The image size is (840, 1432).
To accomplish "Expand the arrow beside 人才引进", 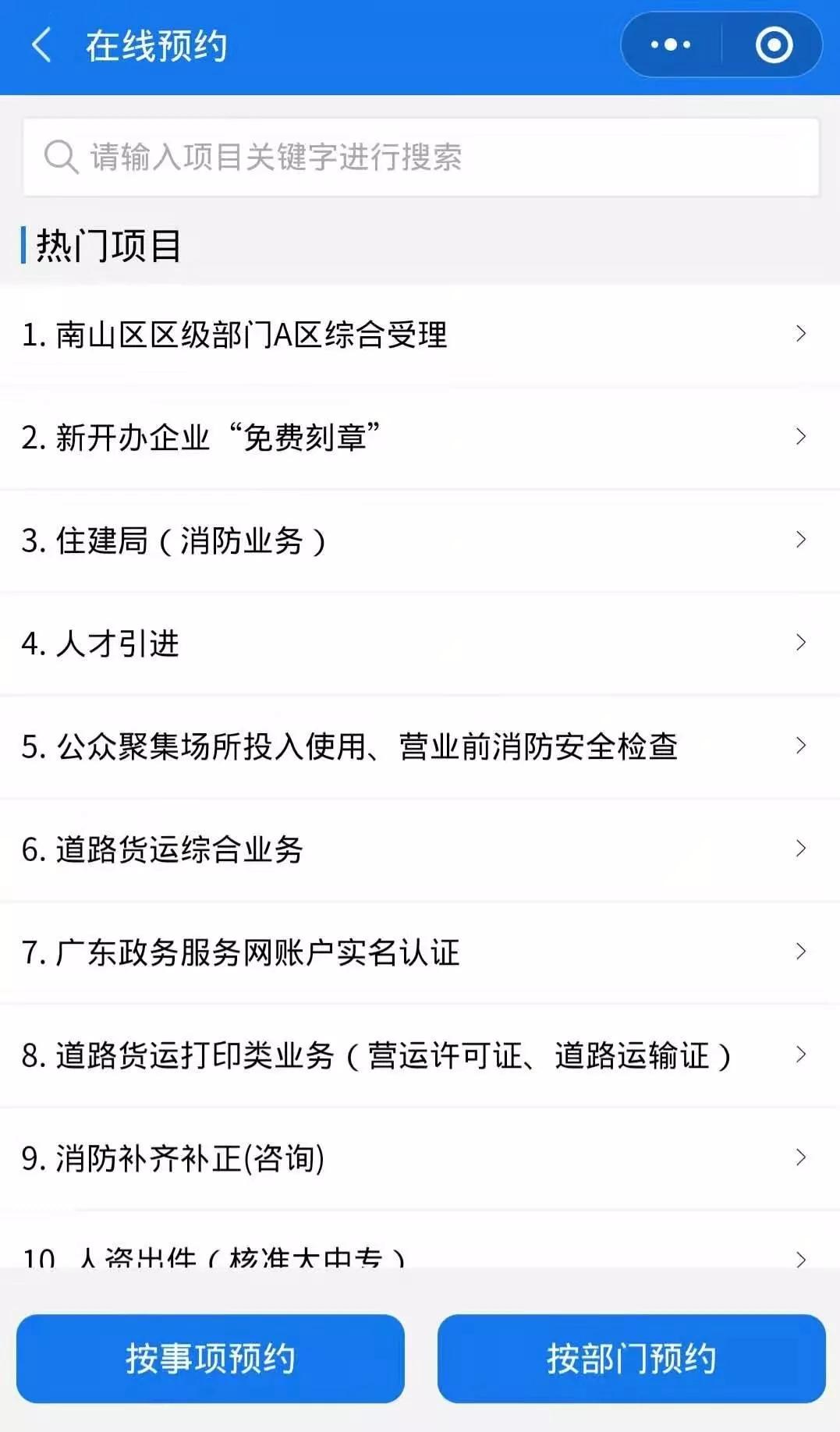I will [x=801, y=642].
